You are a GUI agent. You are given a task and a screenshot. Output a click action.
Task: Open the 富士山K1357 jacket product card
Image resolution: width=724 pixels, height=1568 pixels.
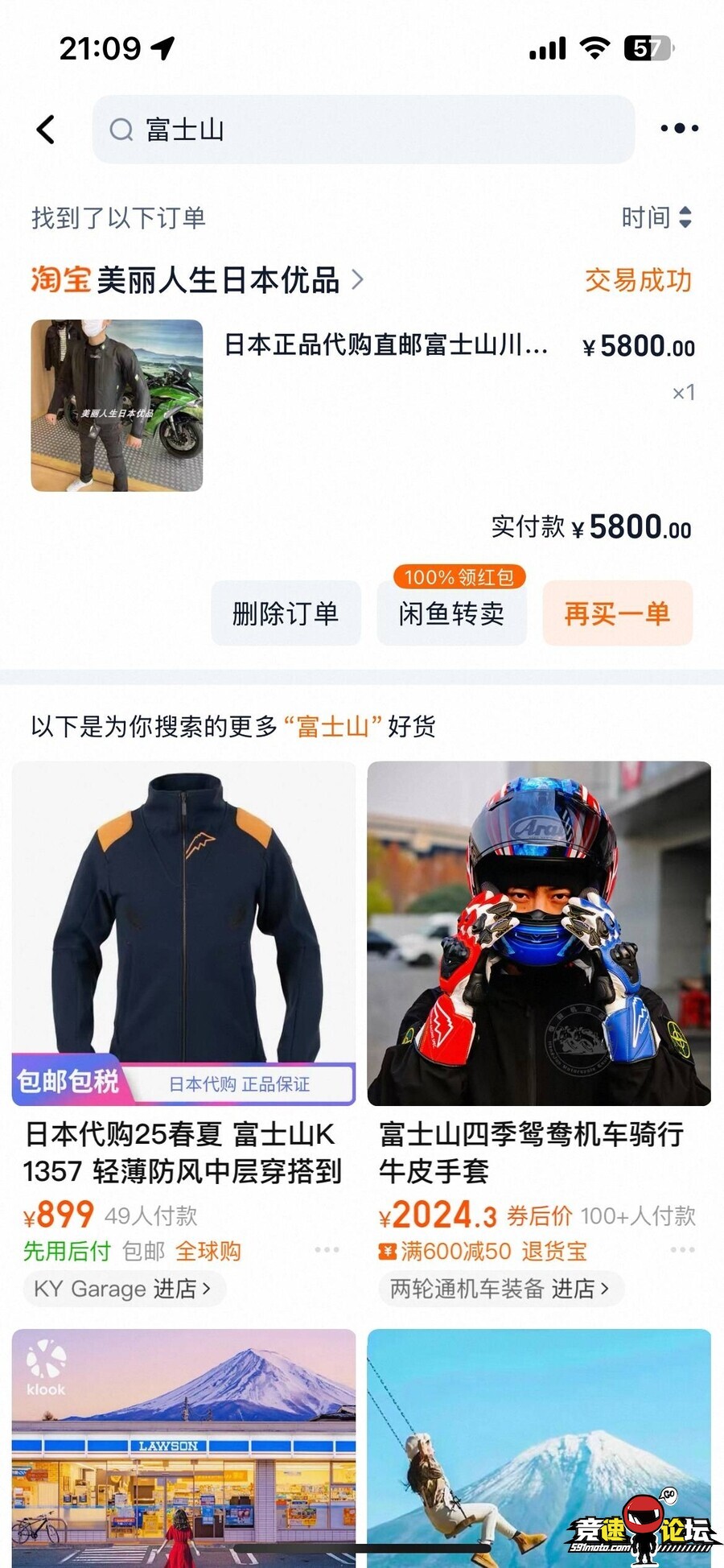[x=183, y=934]
